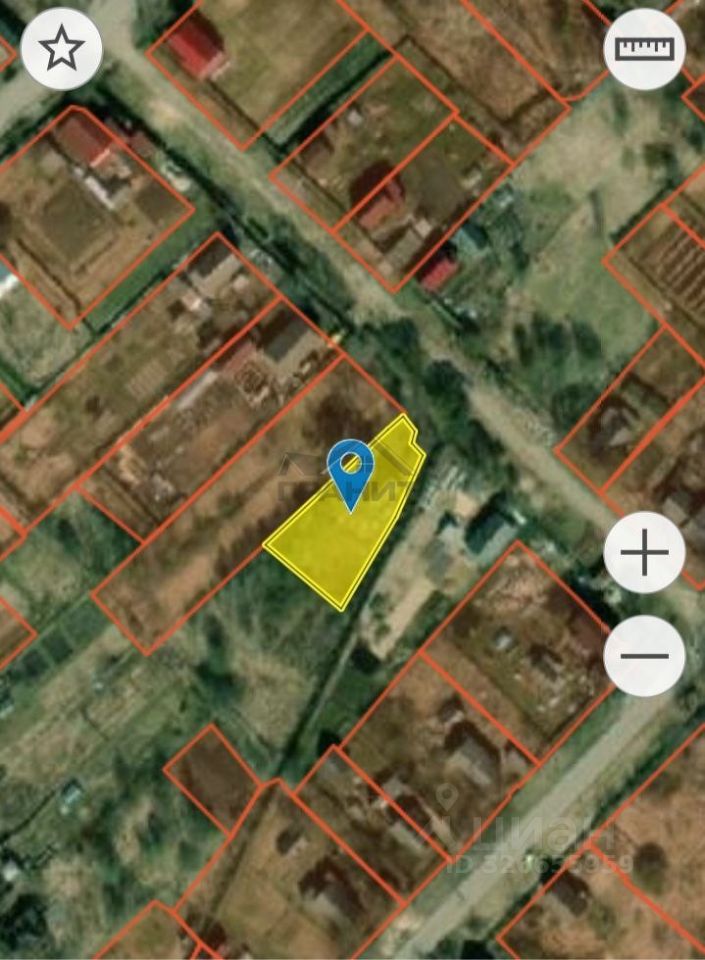The image size is (705, 960).
Task: Open the ruler measurement tool
Action: [x=644, y=48]
